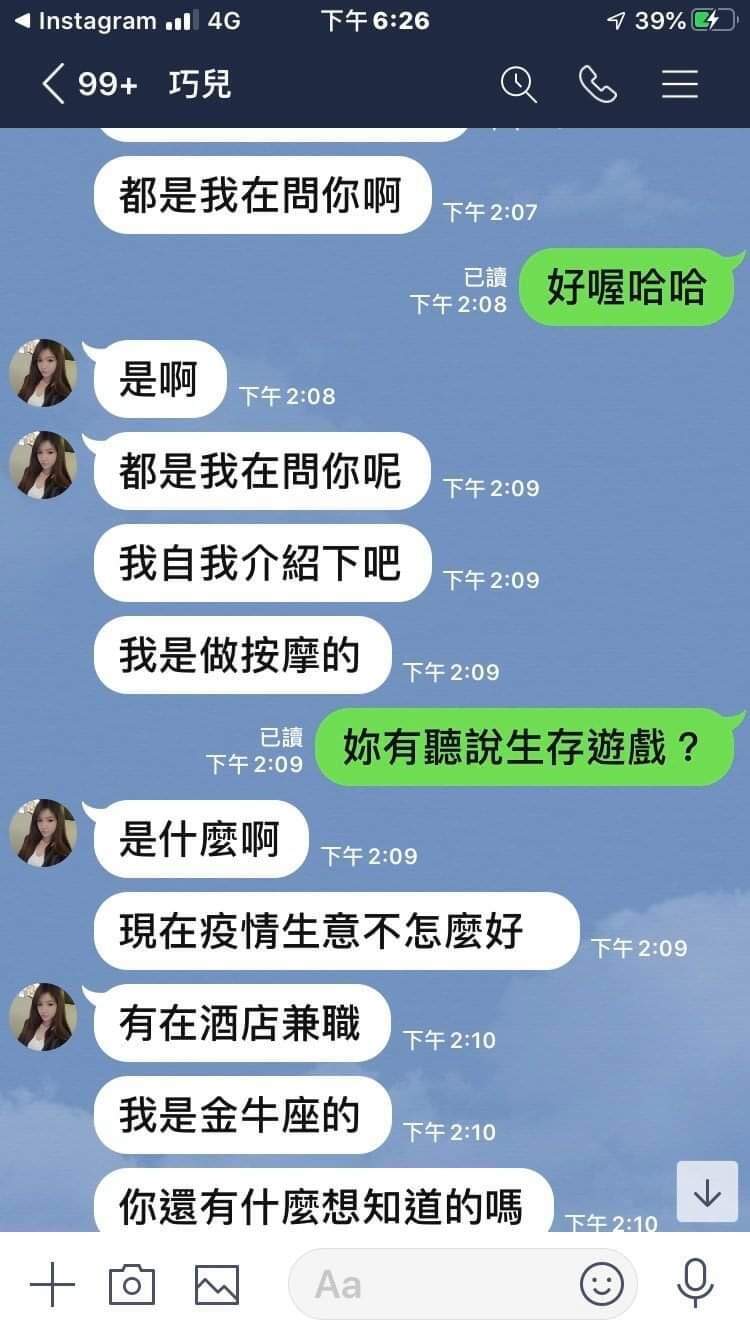Start a voice call with 巧兒

[x=598, y=84]
